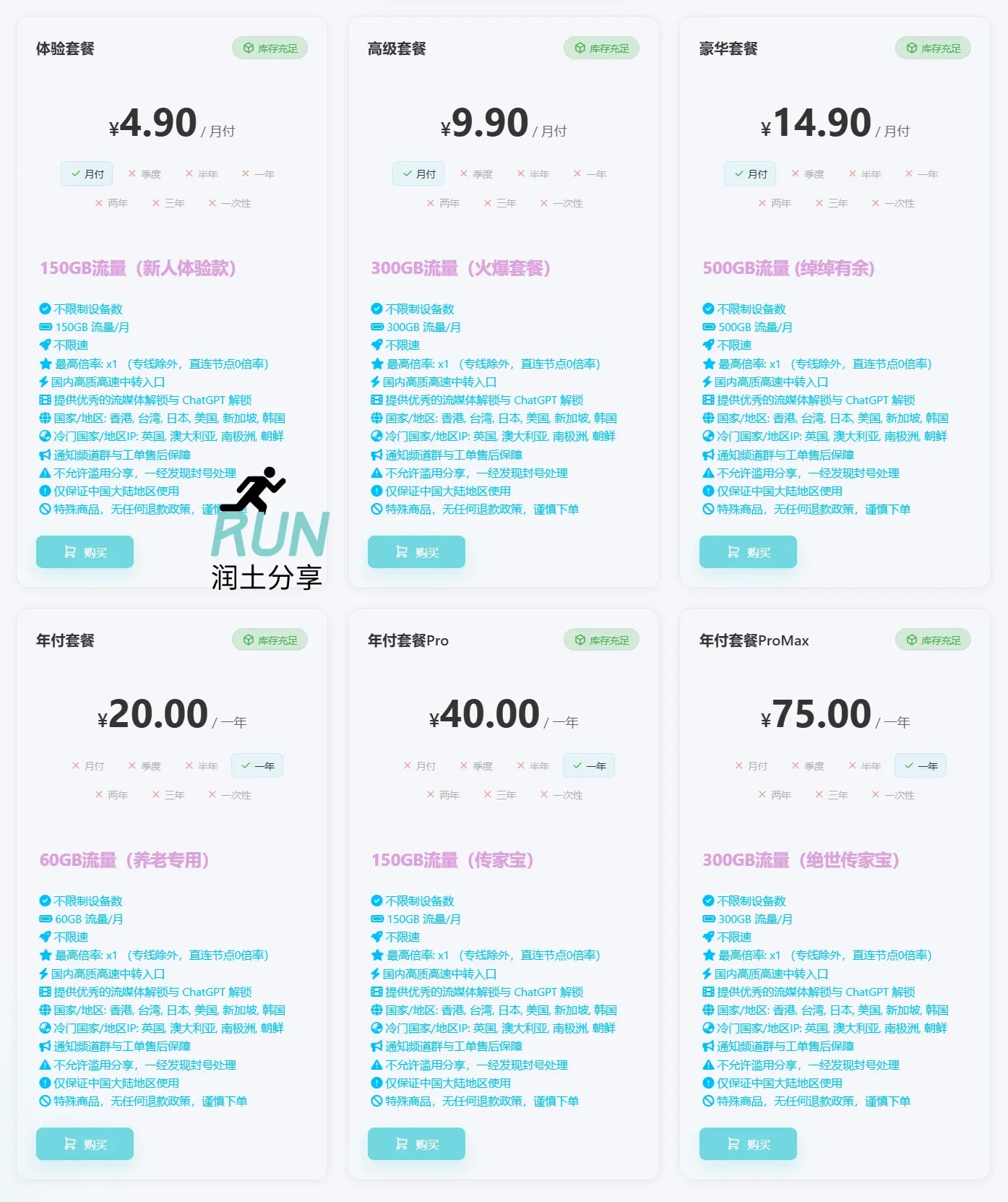Buy the 豪华套餐 plan
1008x1202 pixels.
(748, 552)
